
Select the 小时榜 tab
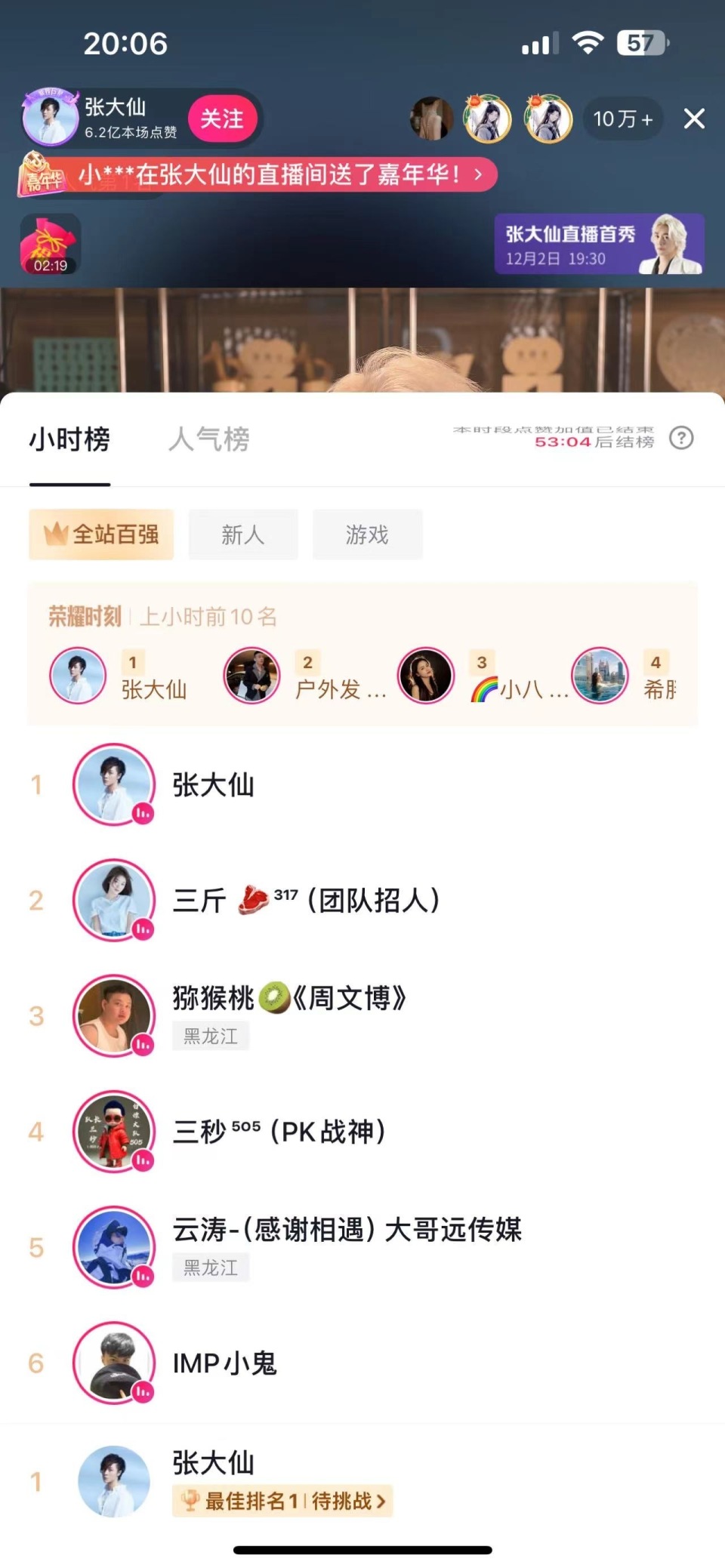(70, 439)
